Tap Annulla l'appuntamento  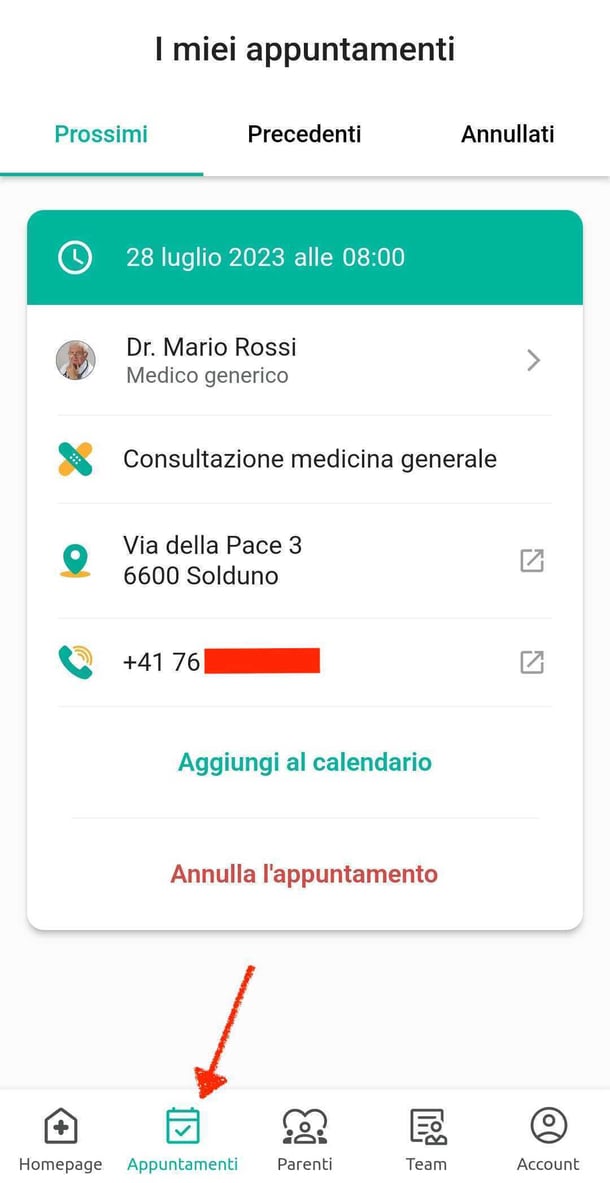tap(304, 874)
